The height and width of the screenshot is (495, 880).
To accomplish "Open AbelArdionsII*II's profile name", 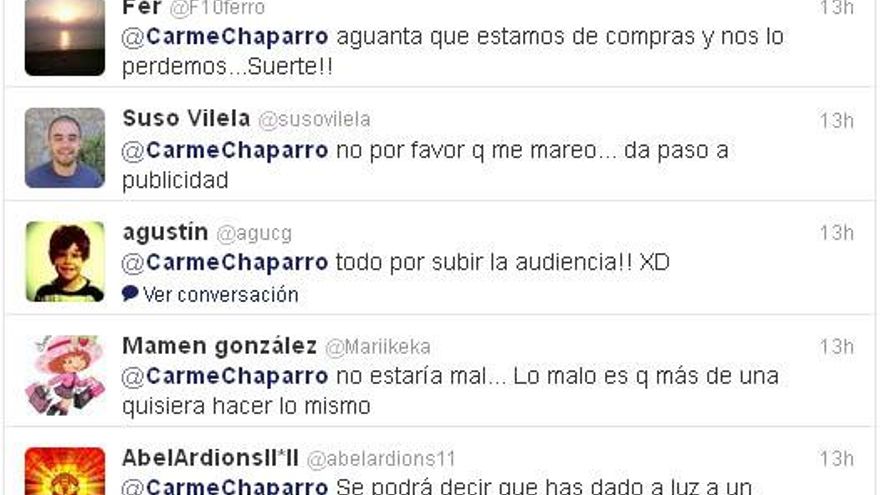I will pyautogui.click(x=210, y=459).
